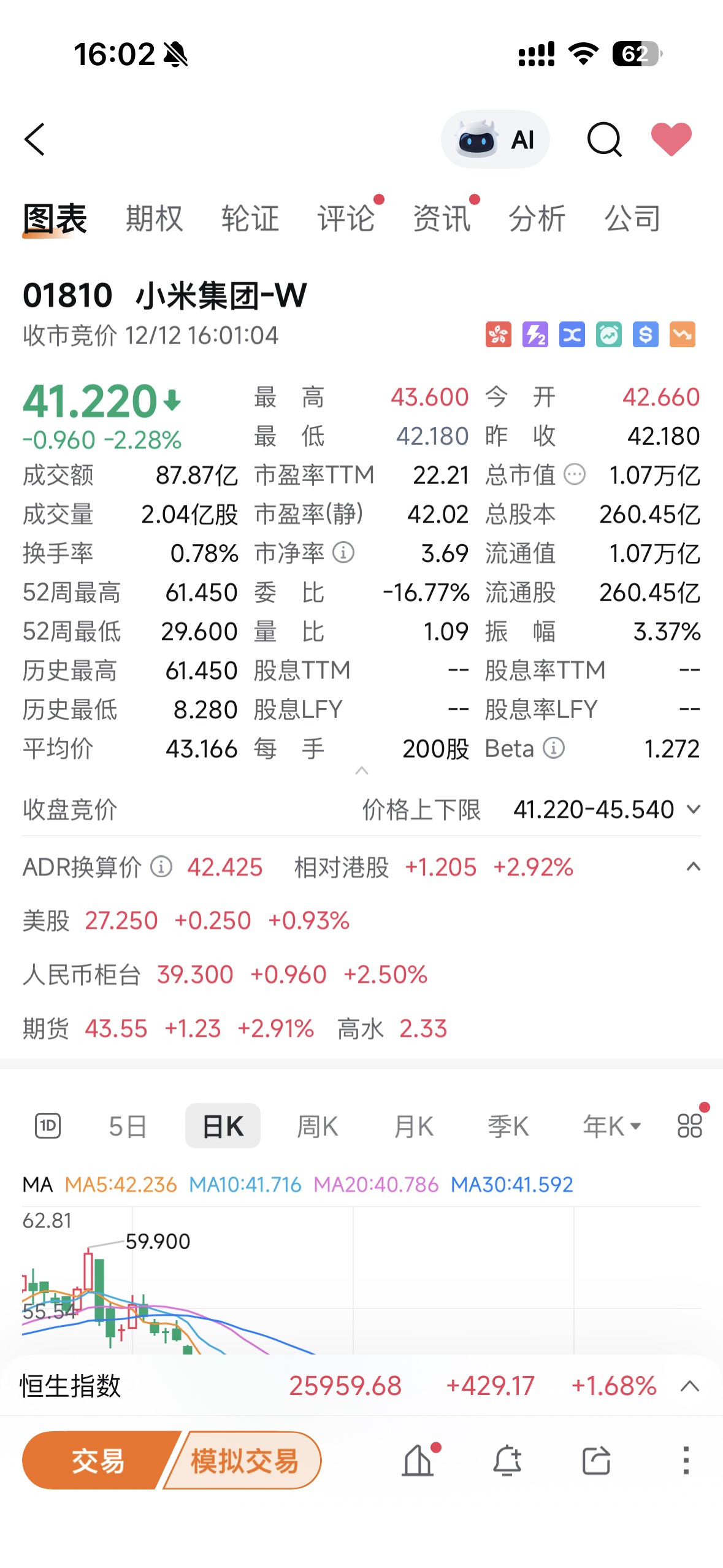Remove stock from favorites with the heart
723x1568 pixels.
tap(671, 139)
